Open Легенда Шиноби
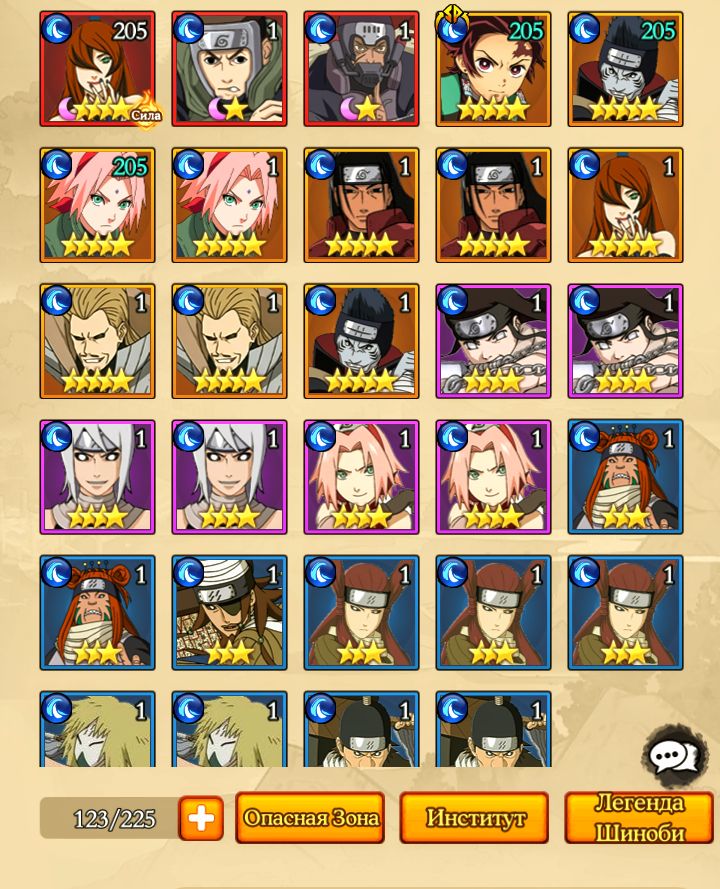720x889 pixels. (639, 818)
